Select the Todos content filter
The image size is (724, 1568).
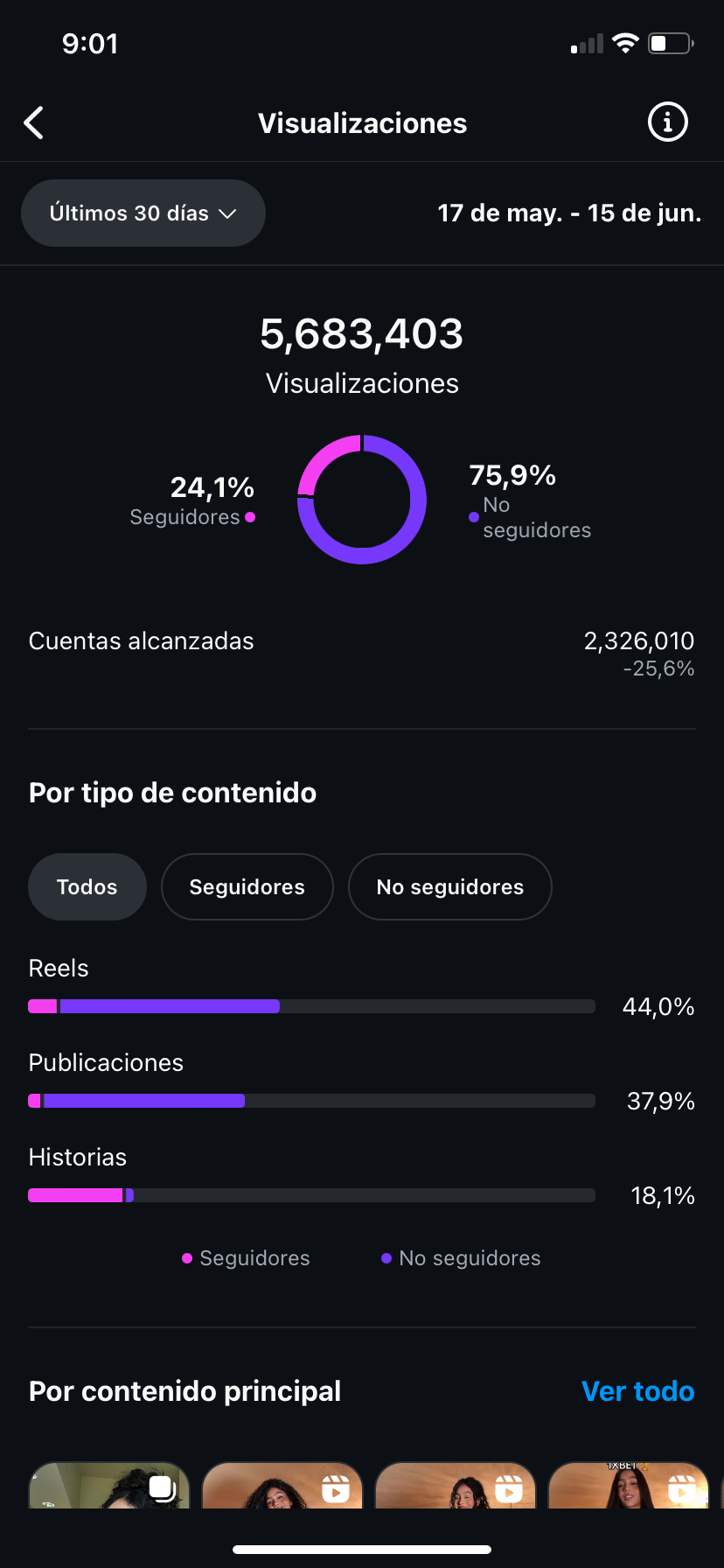pyautogui.click(x=87, y=887)
